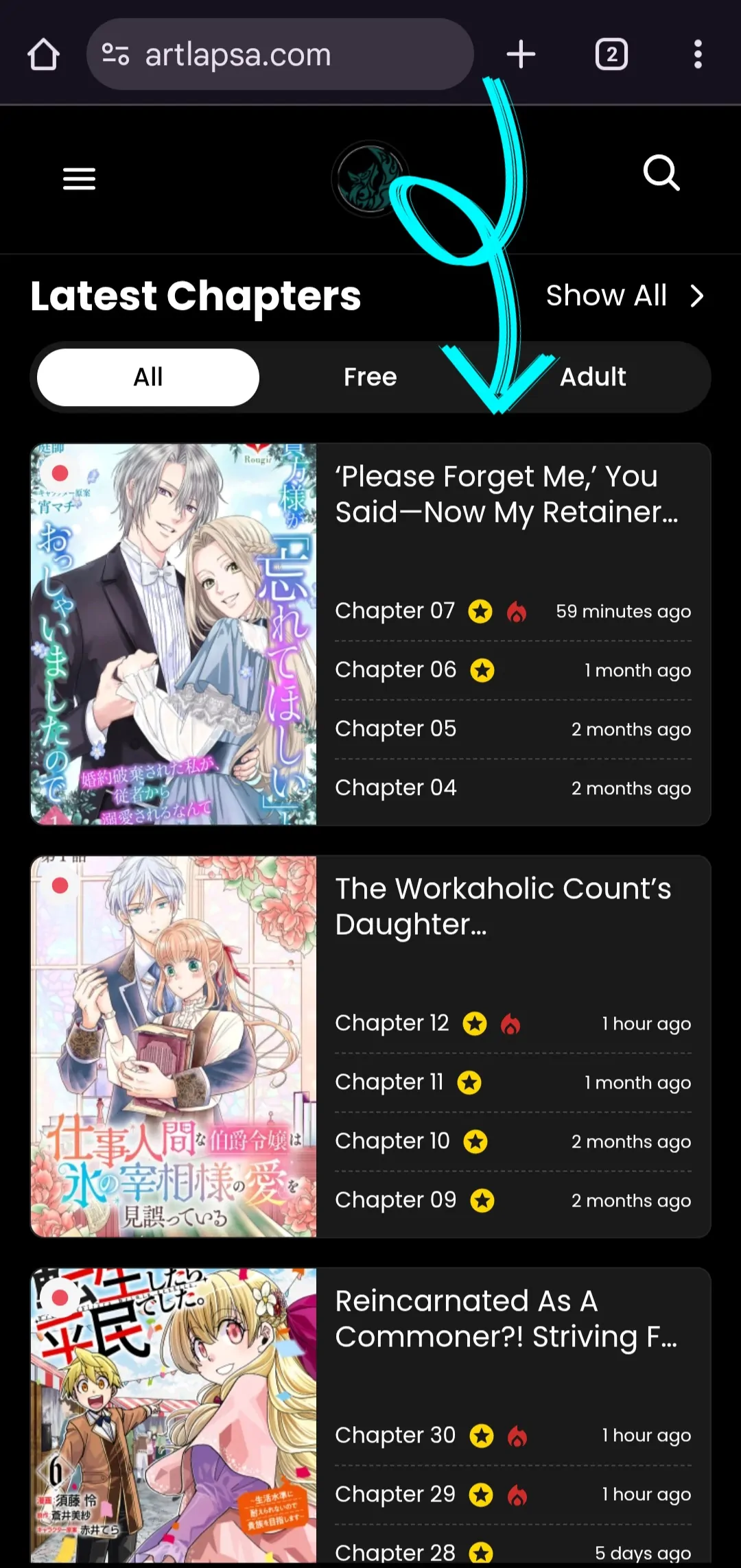Tap Show All latest chapters
741x1568 pixels.
(x=625, y=296)
